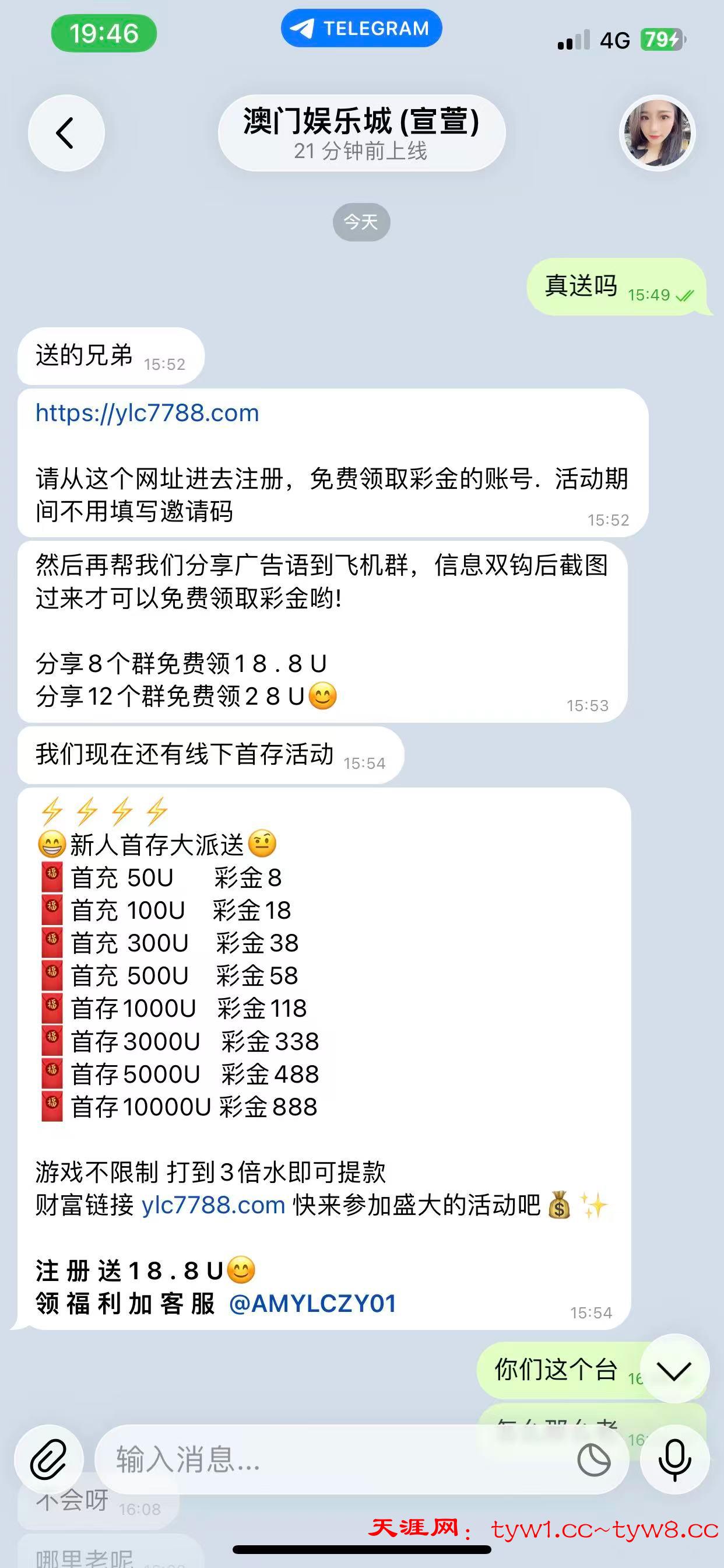724x1568 pixels.
Task: View the contact's profile photo
Action: tap(657, 134)
